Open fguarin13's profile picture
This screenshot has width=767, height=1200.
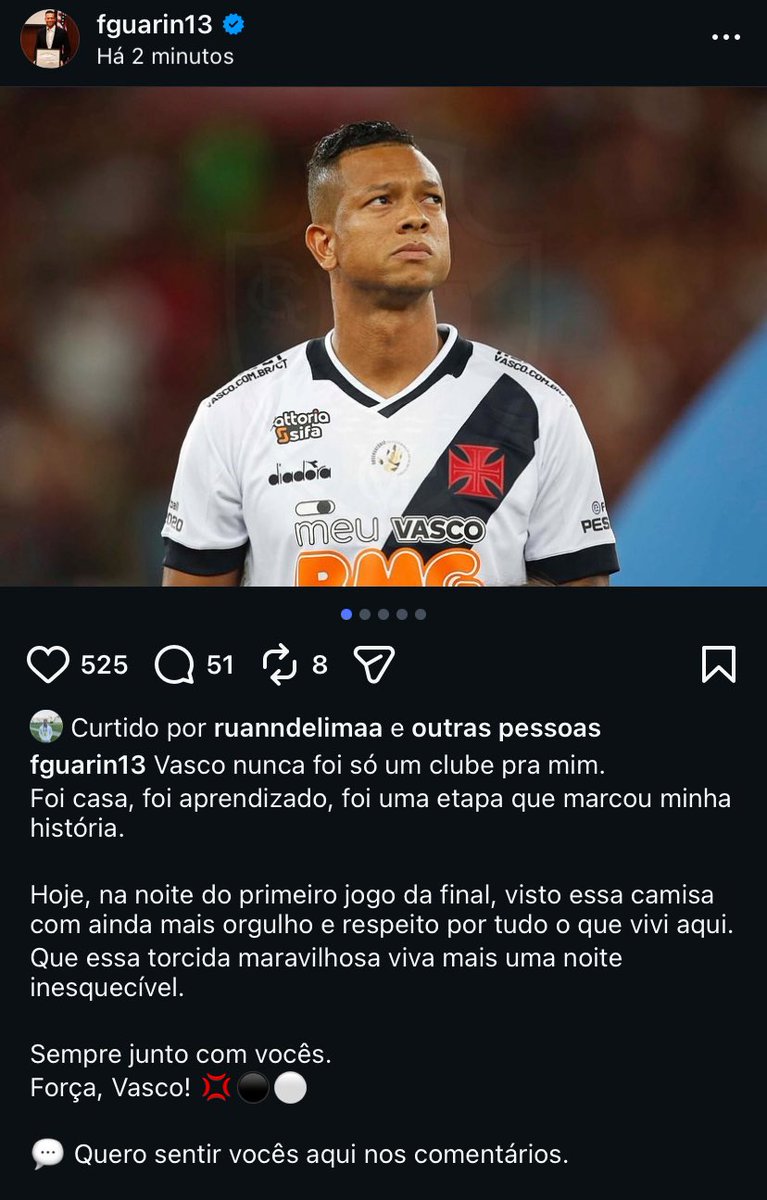tap(49, 39)
